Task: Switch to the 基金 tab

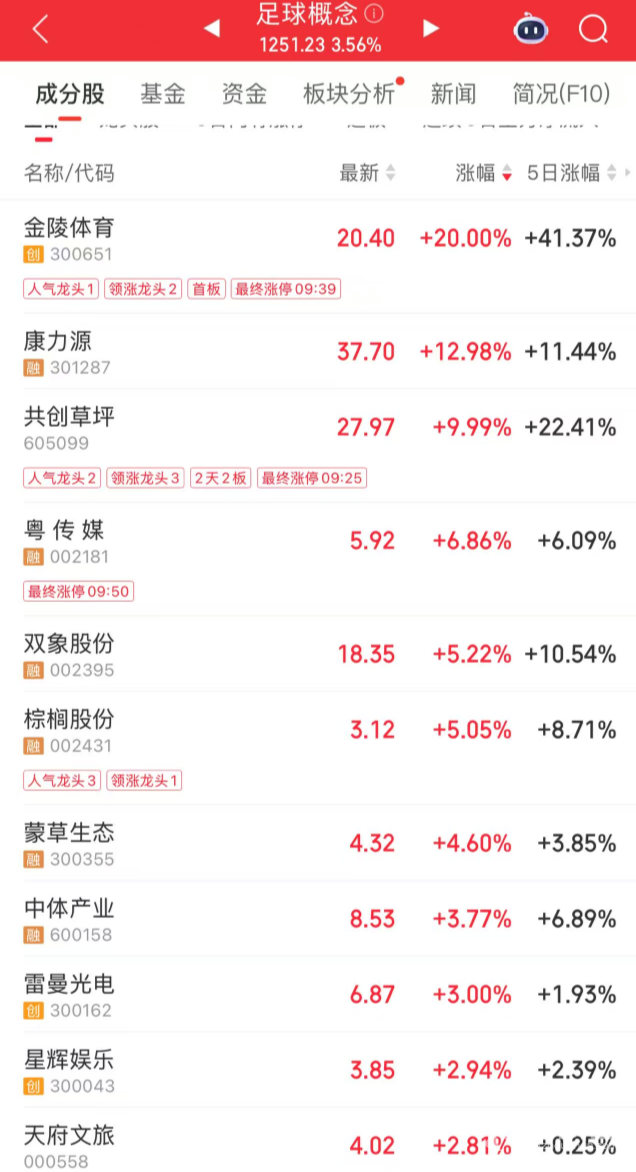Action: coord(163,94)
